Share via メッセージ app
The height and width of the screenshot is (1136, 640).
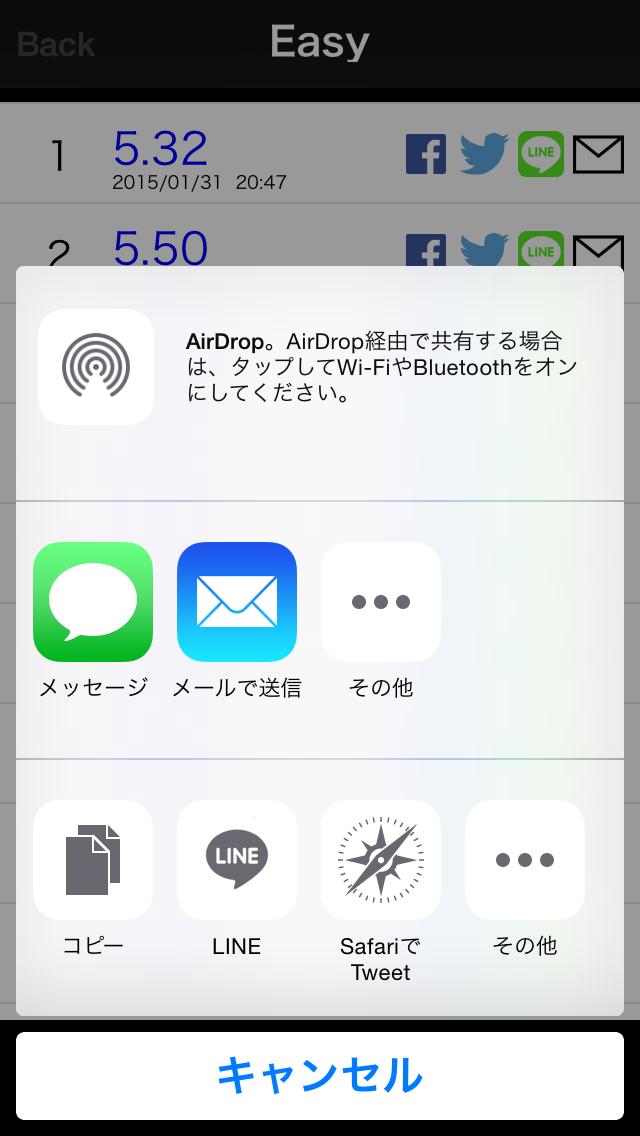pos(93,602)
